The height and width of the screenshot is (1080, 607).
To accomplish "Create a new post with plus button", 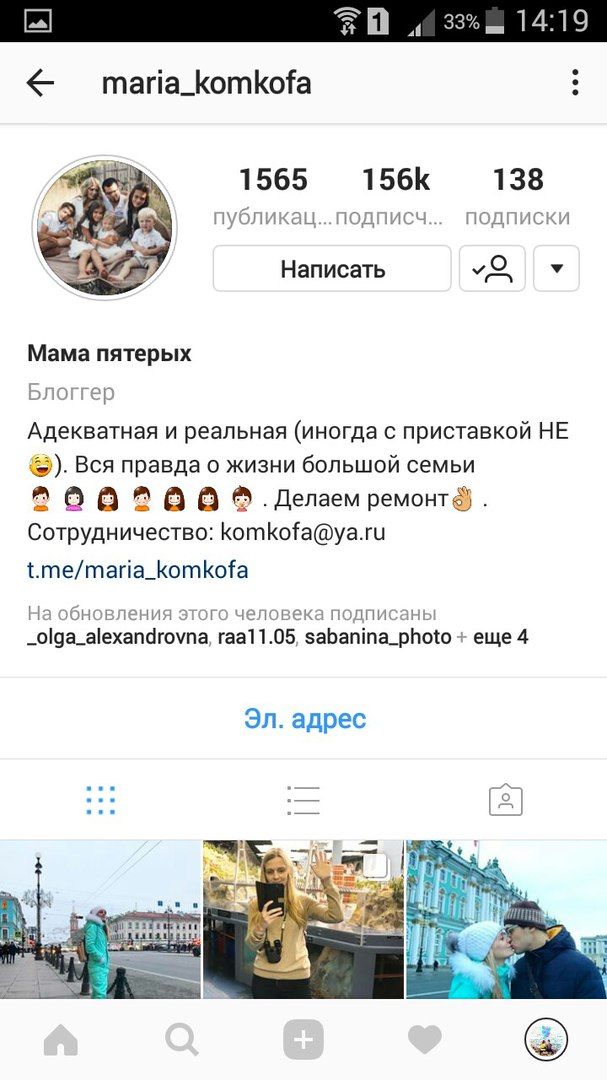I will pyautogui.click(x=303, y=1039).
